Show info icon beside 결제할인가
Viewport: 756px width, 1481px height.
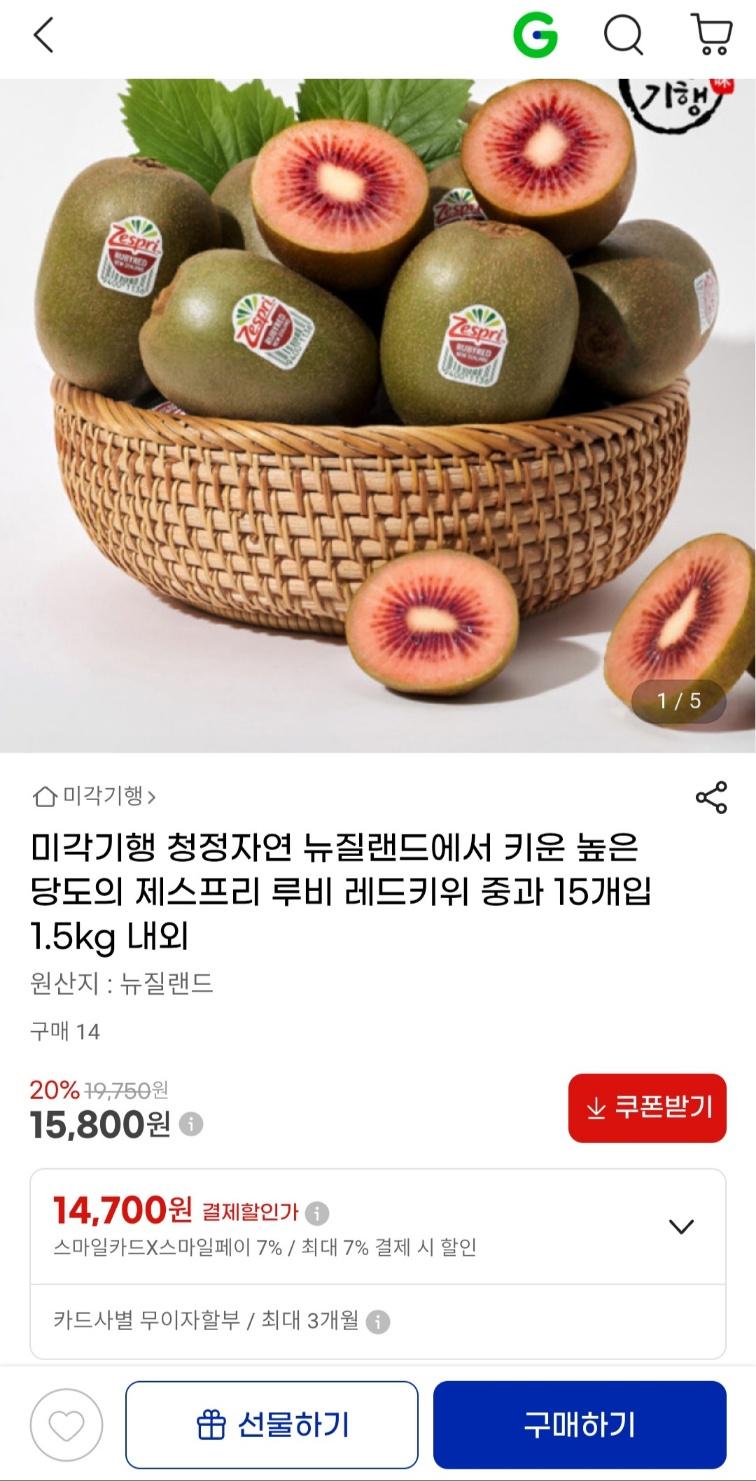(x=317, y=1213)
